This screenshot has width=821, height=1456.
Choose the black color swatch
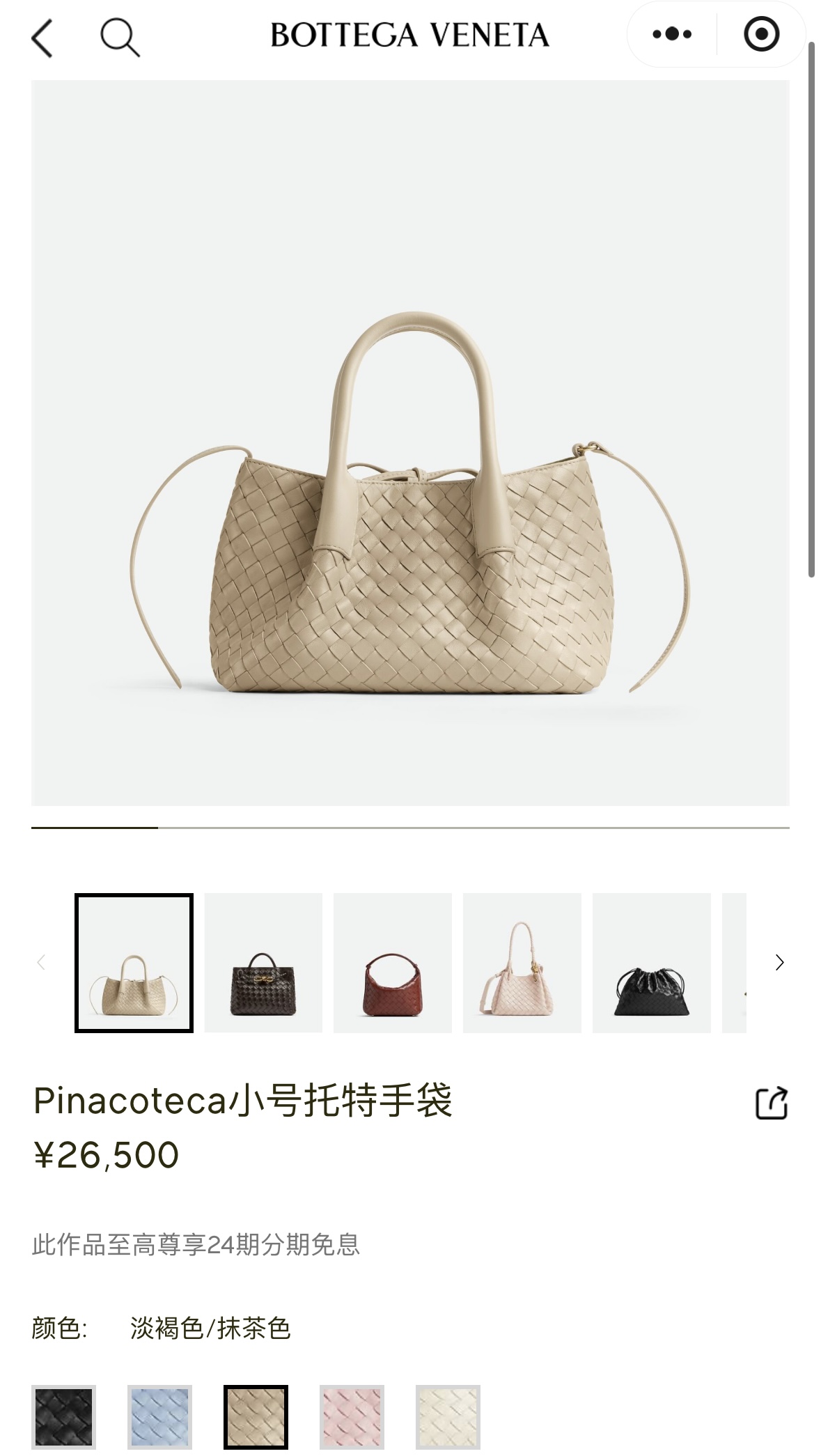(63, 1418)
